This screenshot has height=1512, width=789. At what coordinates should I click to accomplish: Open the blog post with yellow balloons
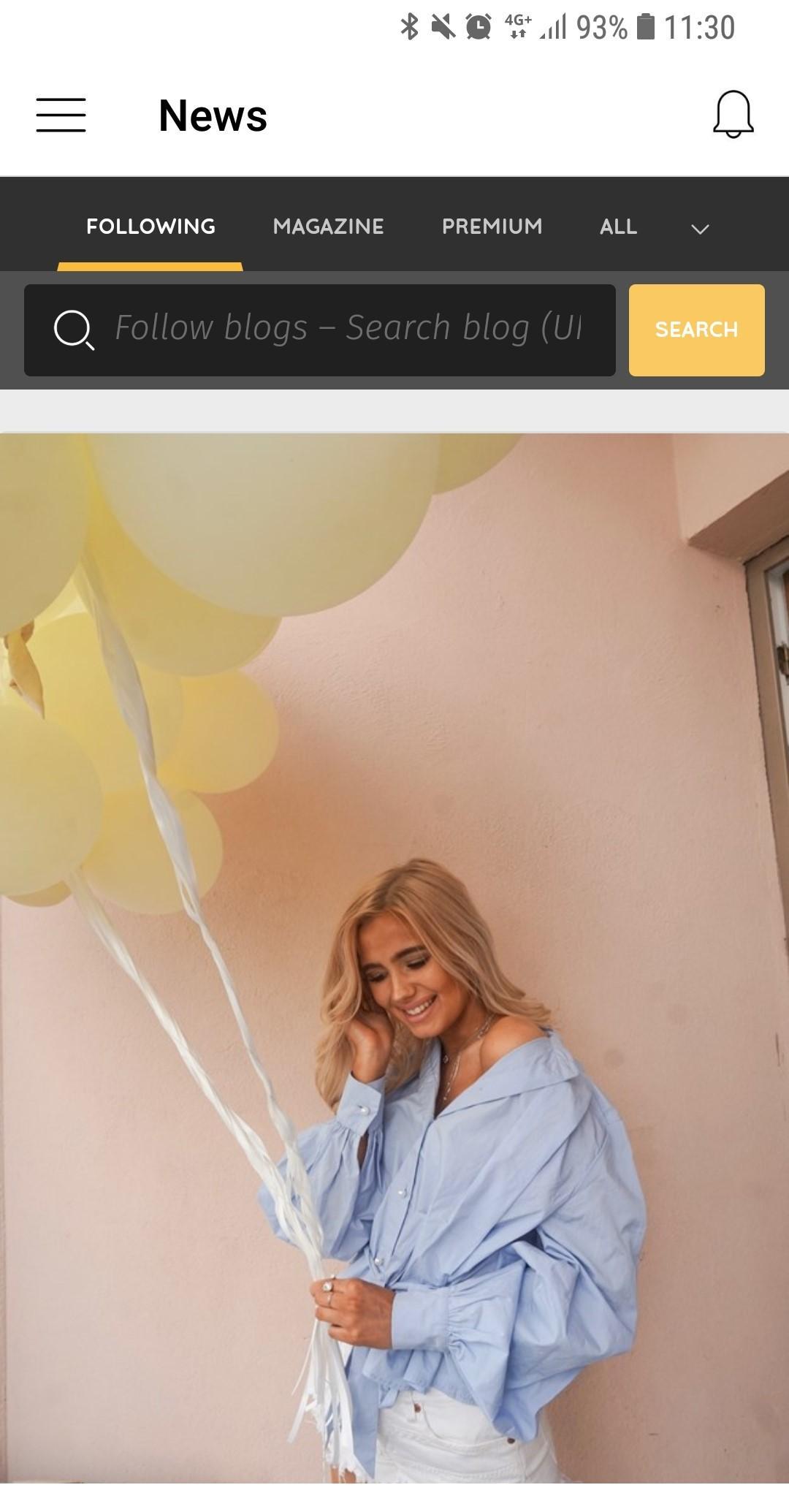[x=394, y=950]
